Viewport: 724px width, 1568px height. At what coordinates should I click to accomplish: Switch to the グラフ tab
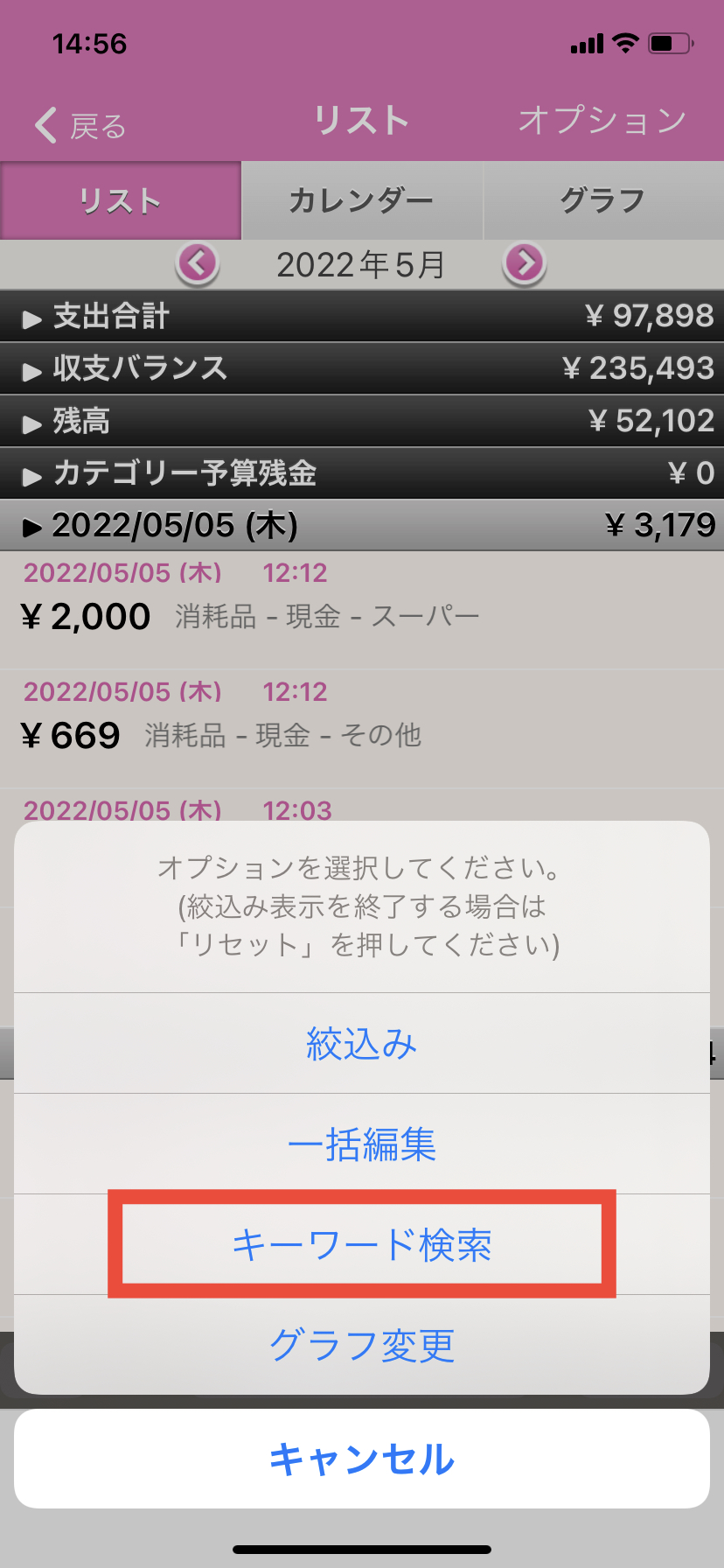(x=603, y=200)
